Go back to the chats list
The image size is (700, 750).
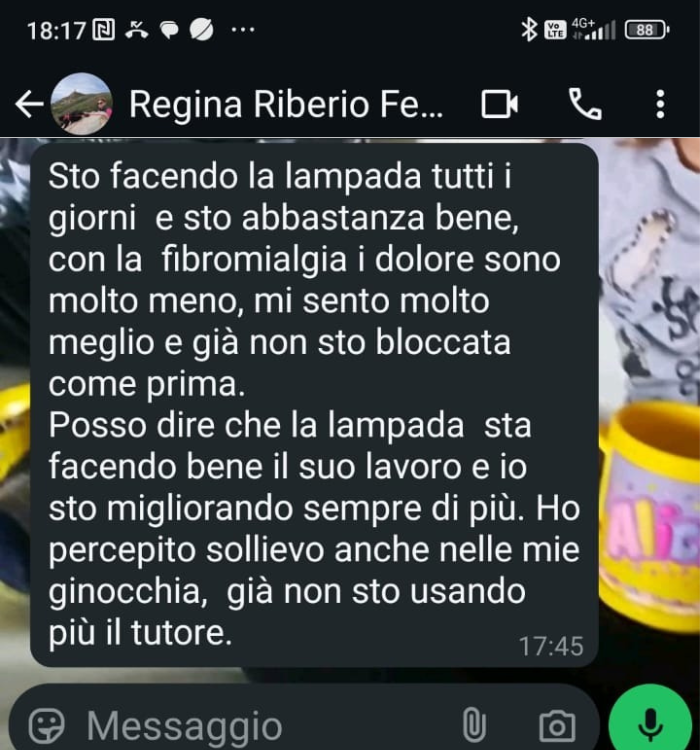[x=28, y=104]
